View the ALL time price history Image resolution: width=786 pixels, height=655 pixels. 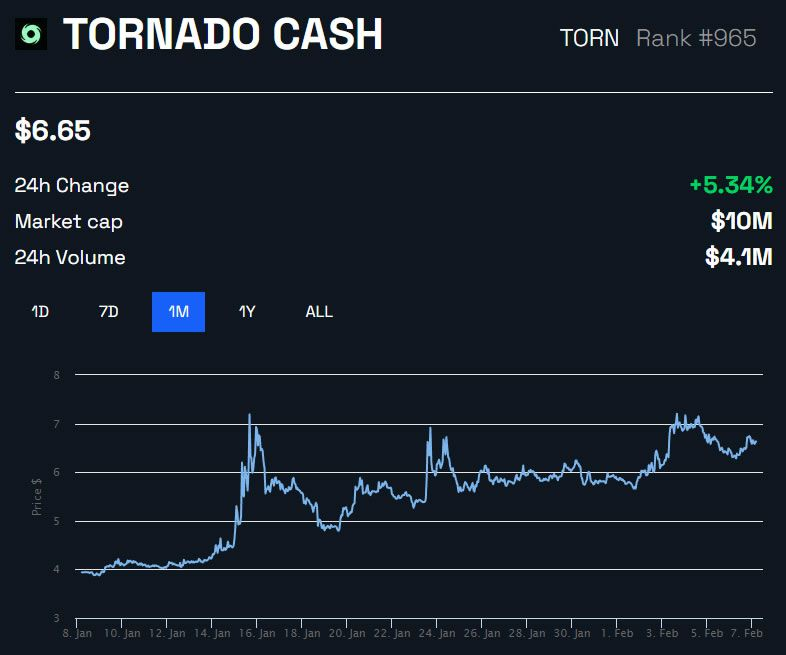(319, 312)
